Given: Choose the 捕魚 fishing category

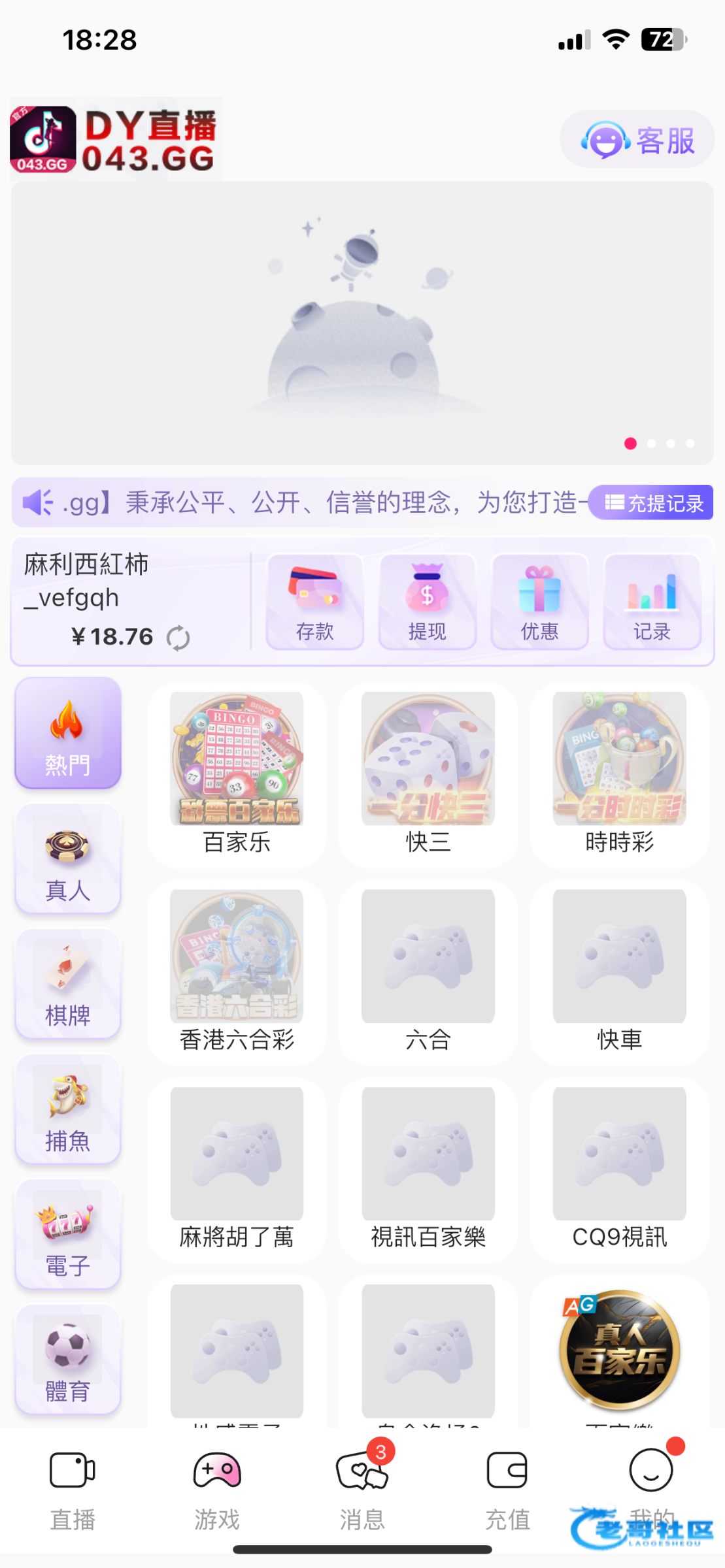Looking at the screenshot, I should tap(68, 1109).
